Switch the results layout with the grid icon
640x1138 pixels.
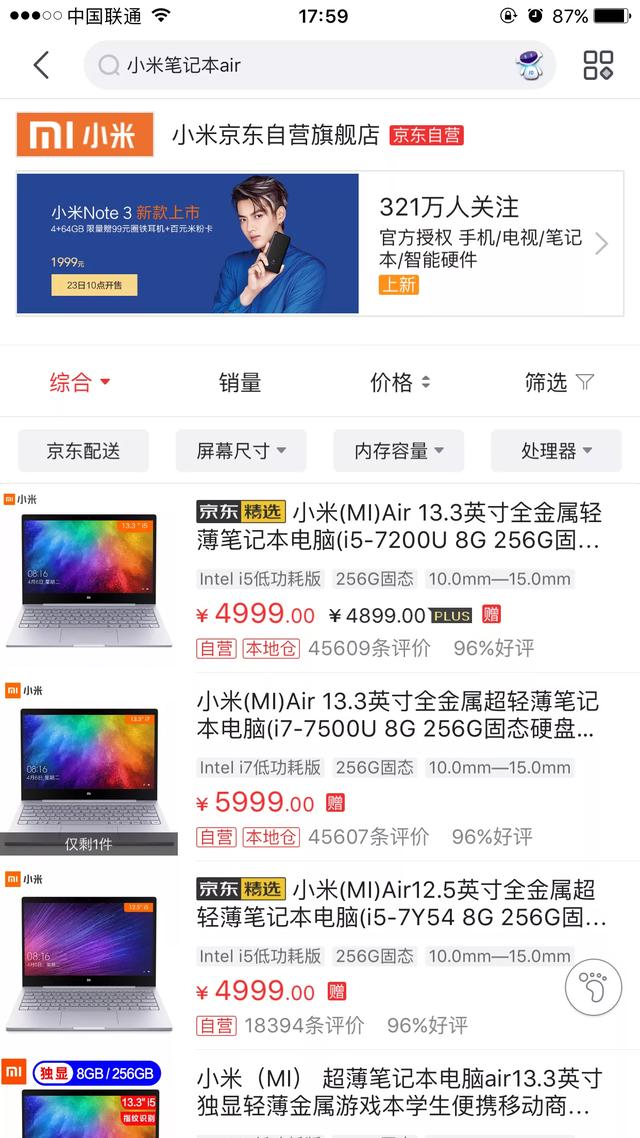[598, 66]
